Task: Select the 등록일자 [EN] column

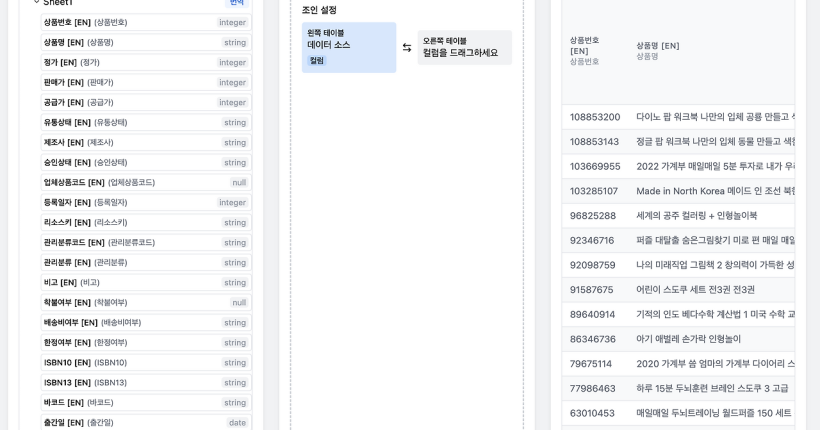Action: 145,202
